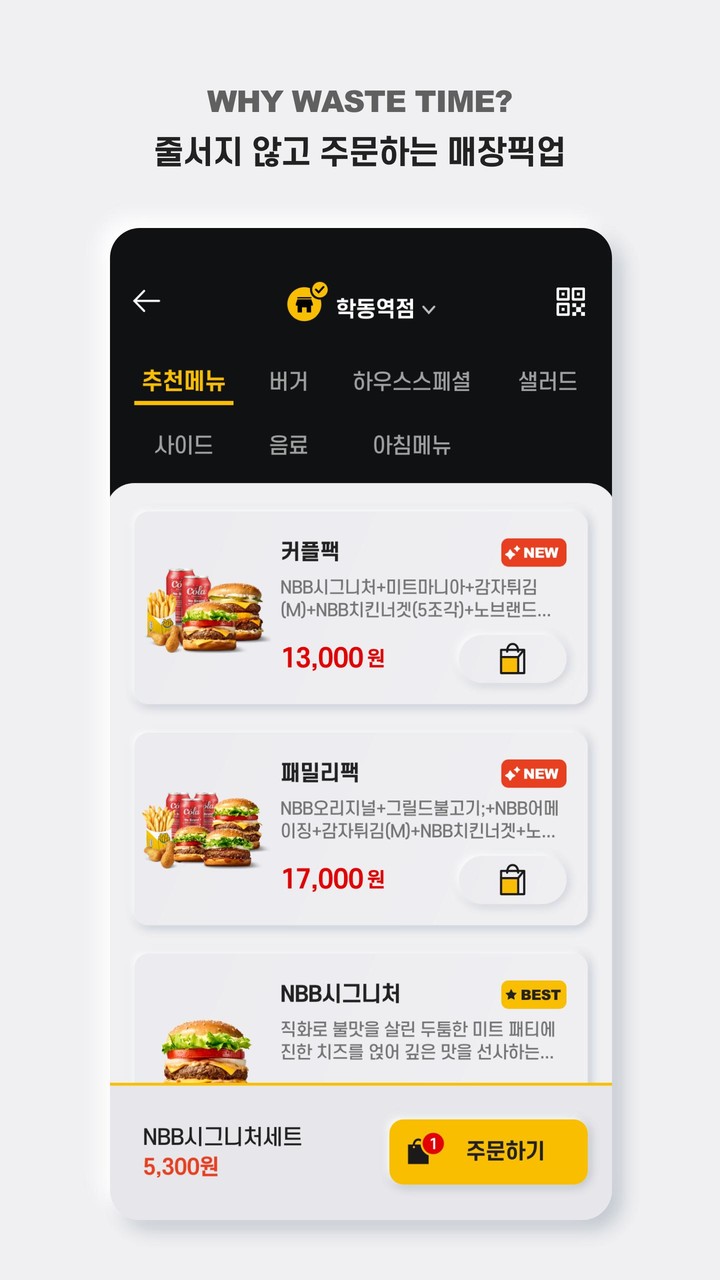Add the 커플팩 to cart via its bag icon
720x1280 pixels.
point(512,658)
